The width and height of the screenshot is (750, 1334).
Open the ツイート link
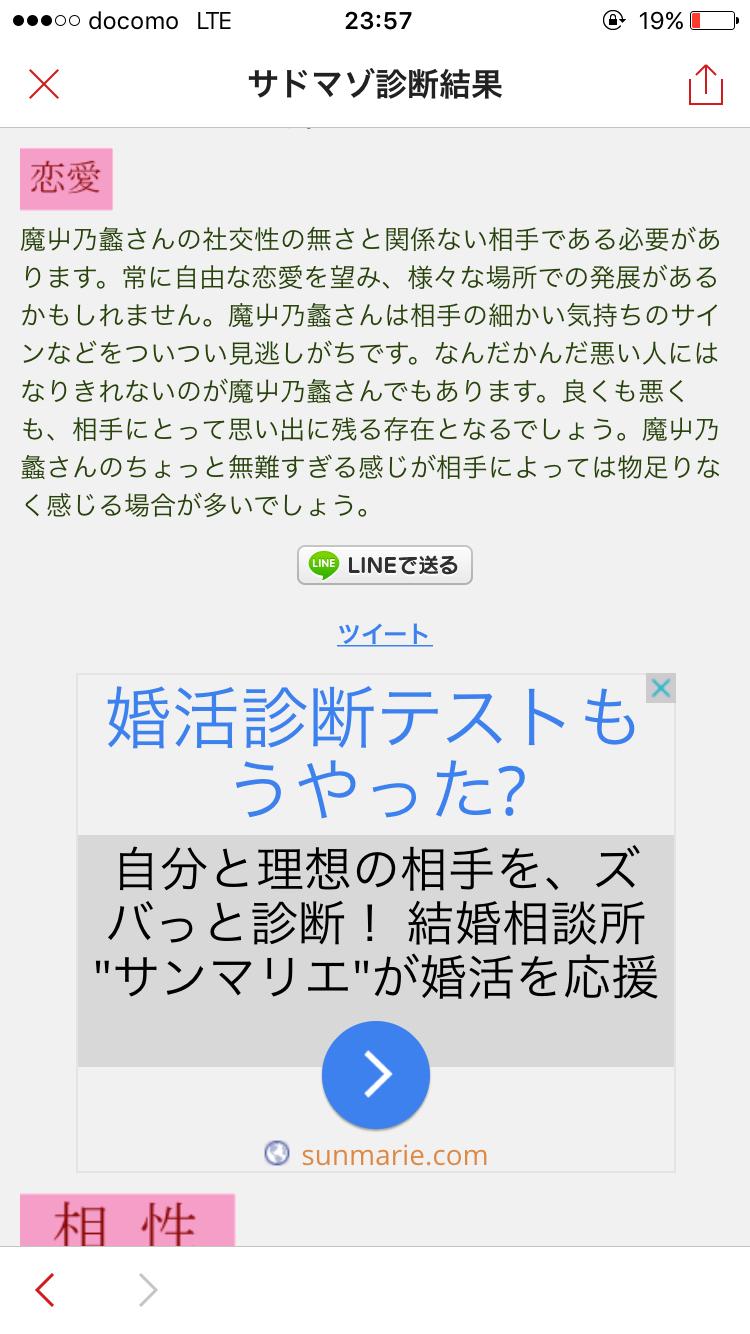point(384,634)
